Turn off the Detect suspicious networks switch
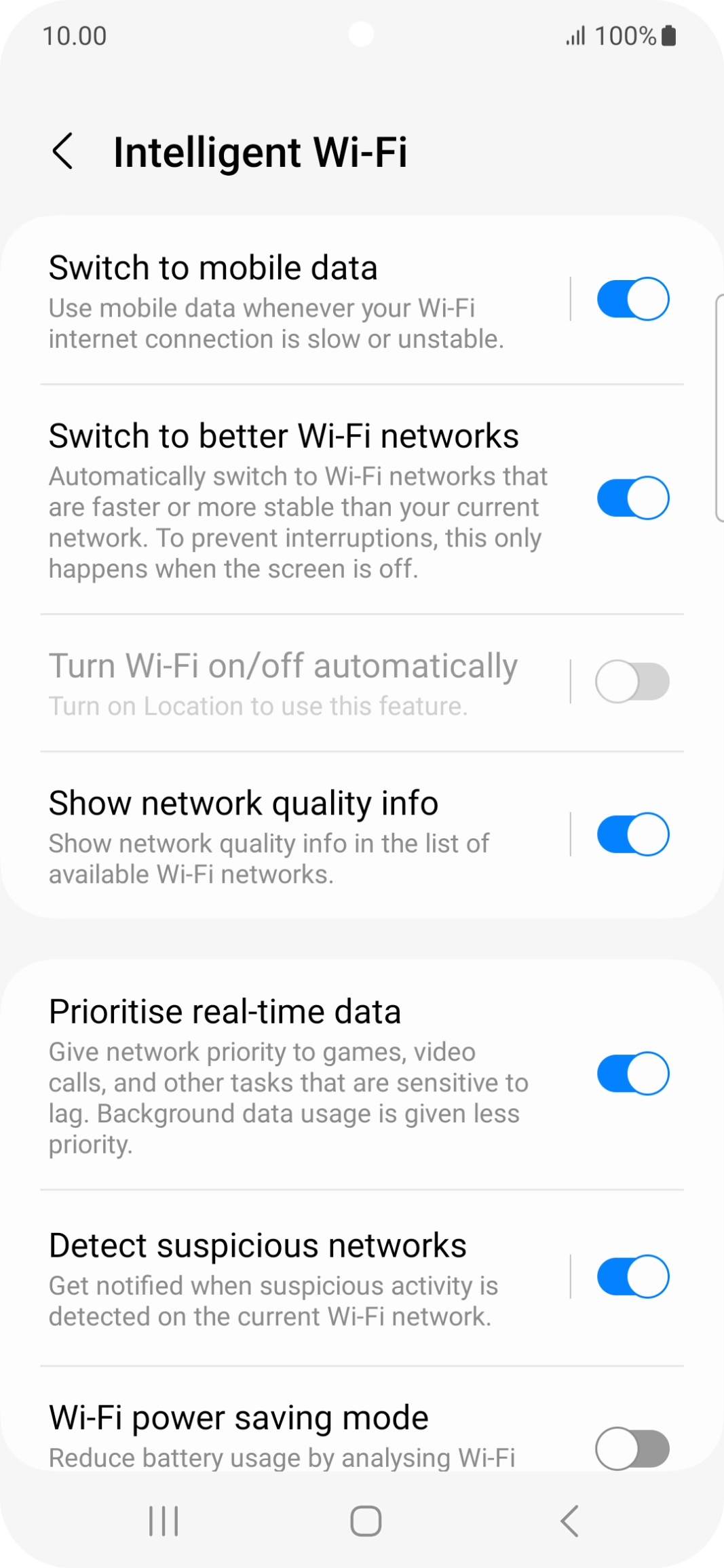Image resolution: width=724 pixels, height=1568 pixels. pyautogui.click(x=632, y=1276)
